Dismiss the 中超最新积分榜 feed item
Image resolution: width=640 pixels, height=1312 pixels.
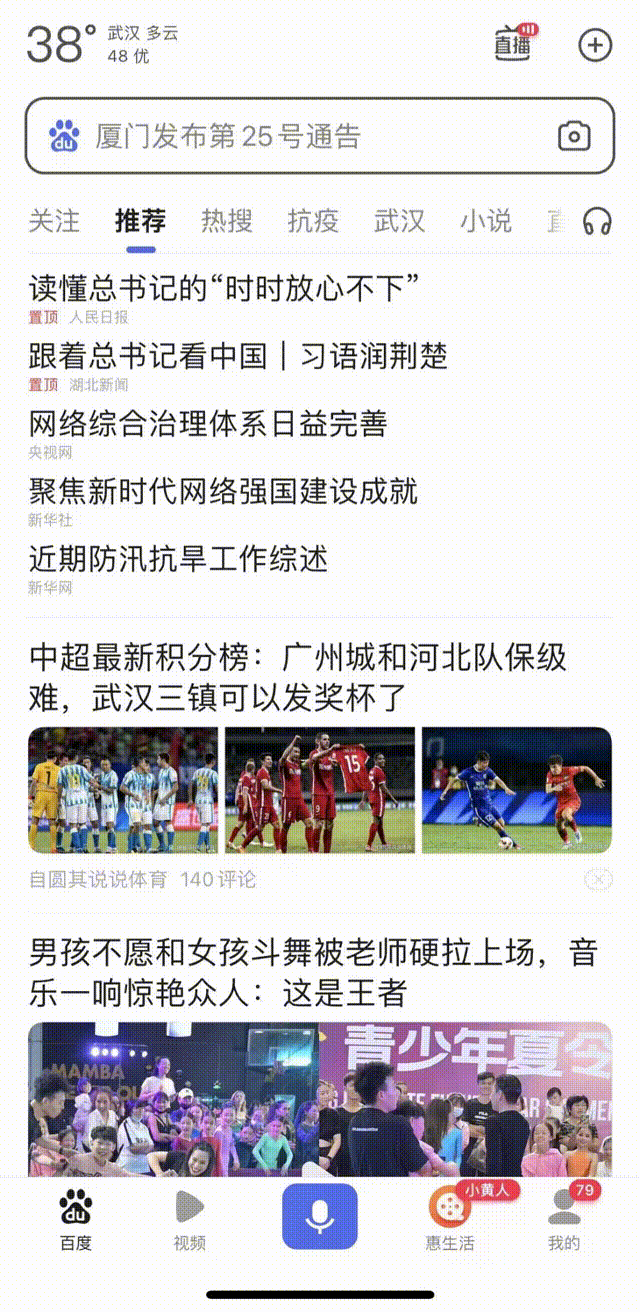coord(597,879)
